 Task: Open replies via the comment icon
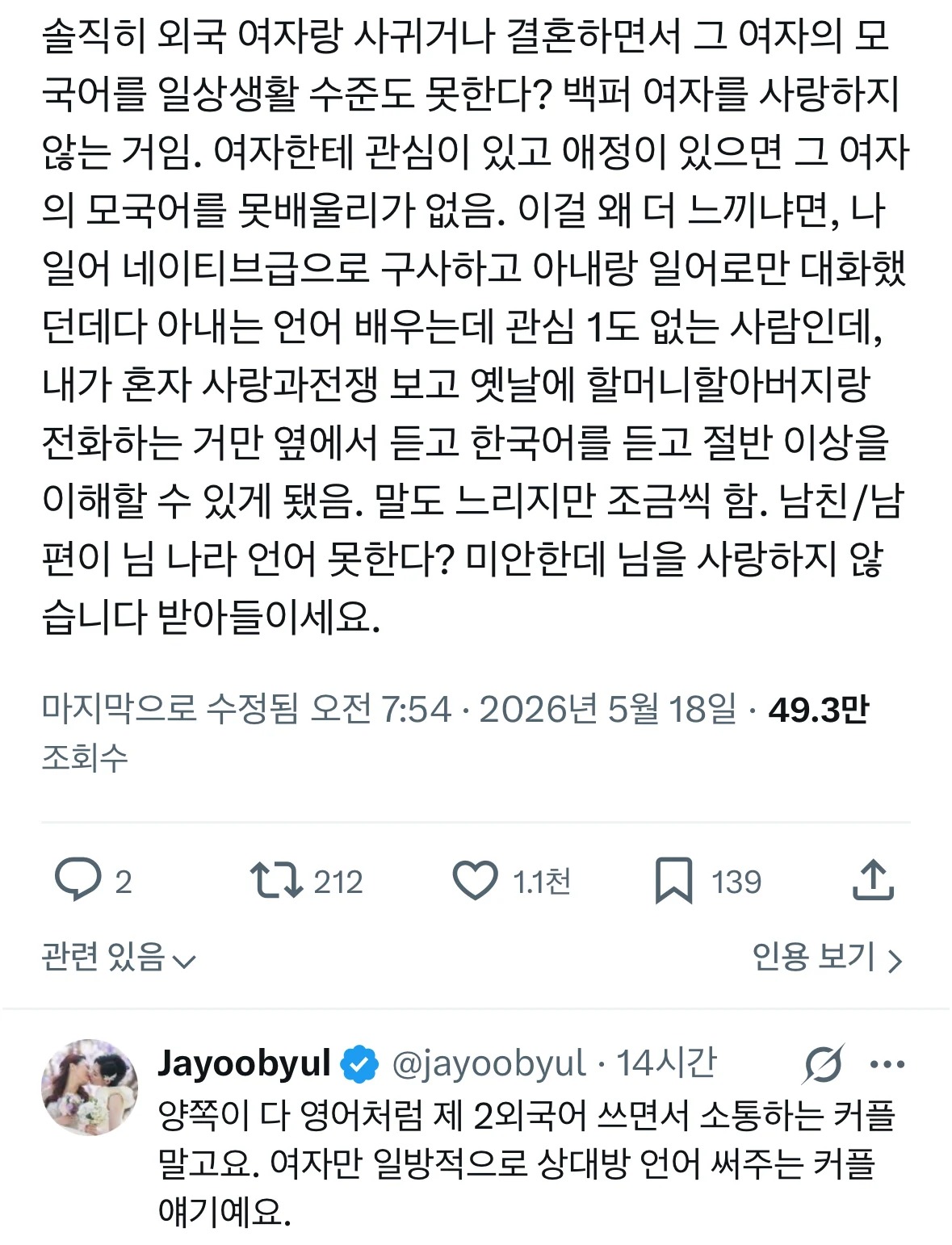click(x=78, y=880)
